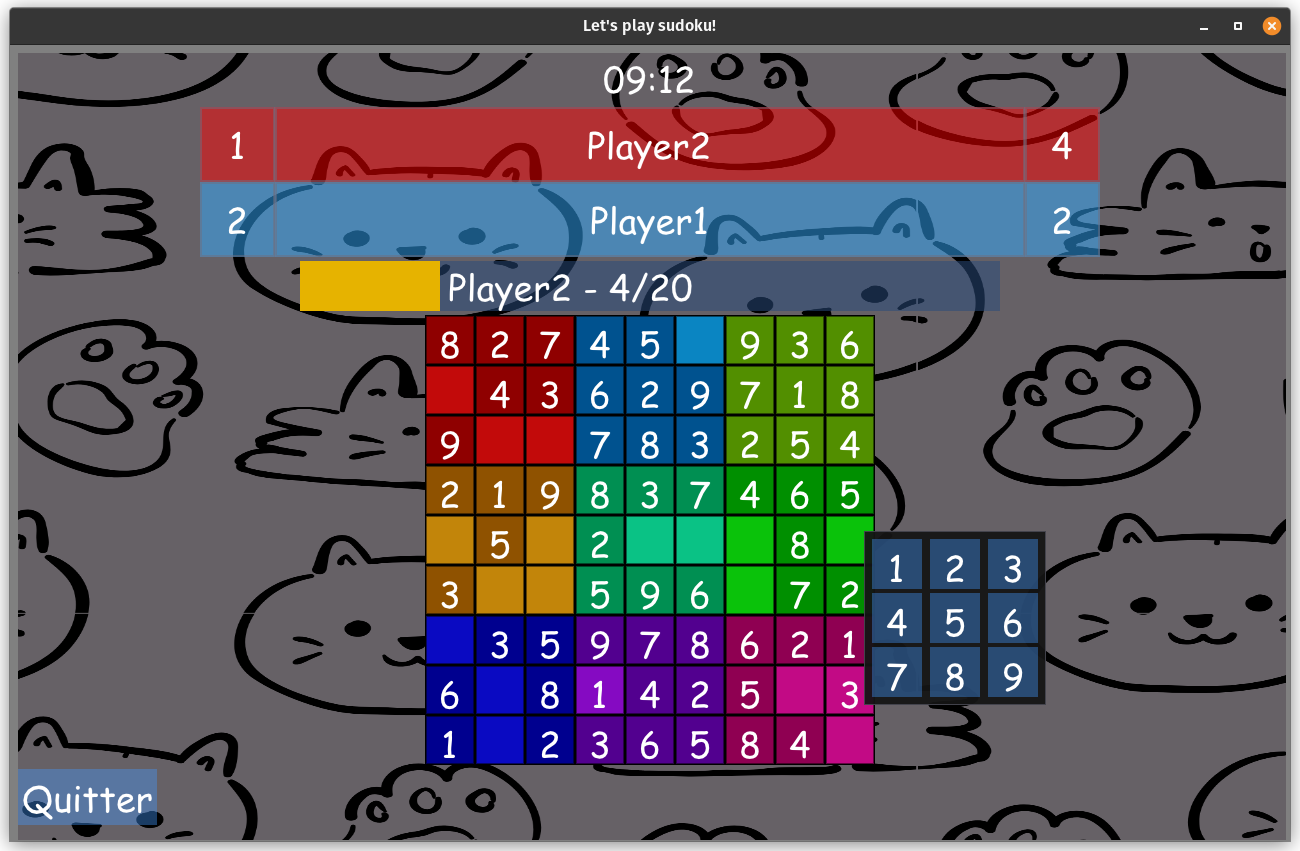The height and width of the screenshot is (851, 1300).
Task: Select number 4 on the number pad
Action: point(896,620)
